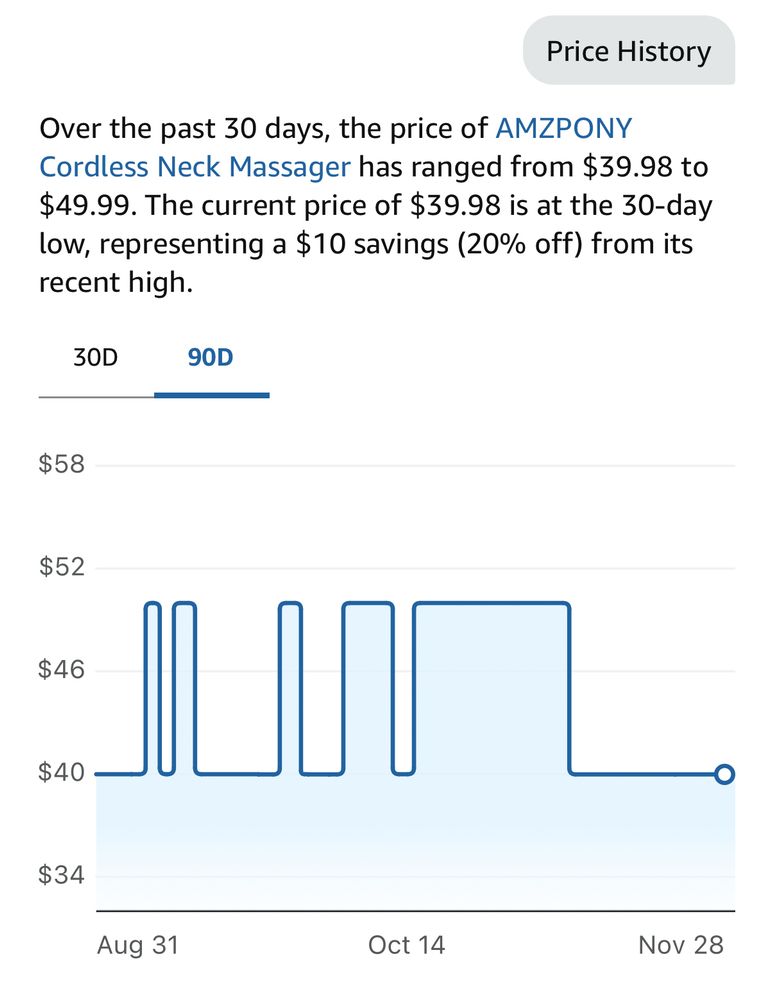Click the Price History header pill

coord(628,50)
